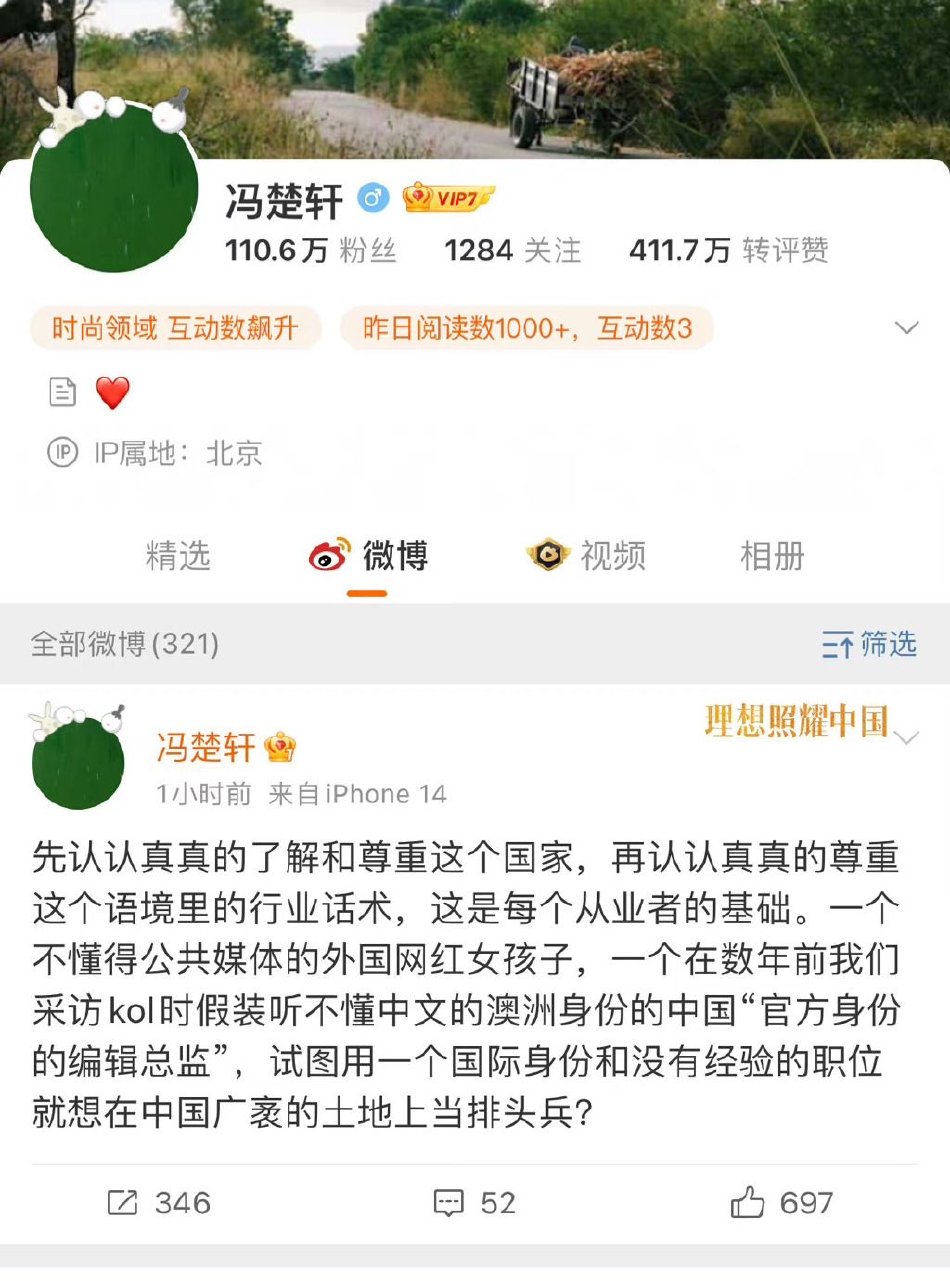Repost the post with 346 shares
The height and width of the screenshot is (1281, 950).
point(159,1202)
